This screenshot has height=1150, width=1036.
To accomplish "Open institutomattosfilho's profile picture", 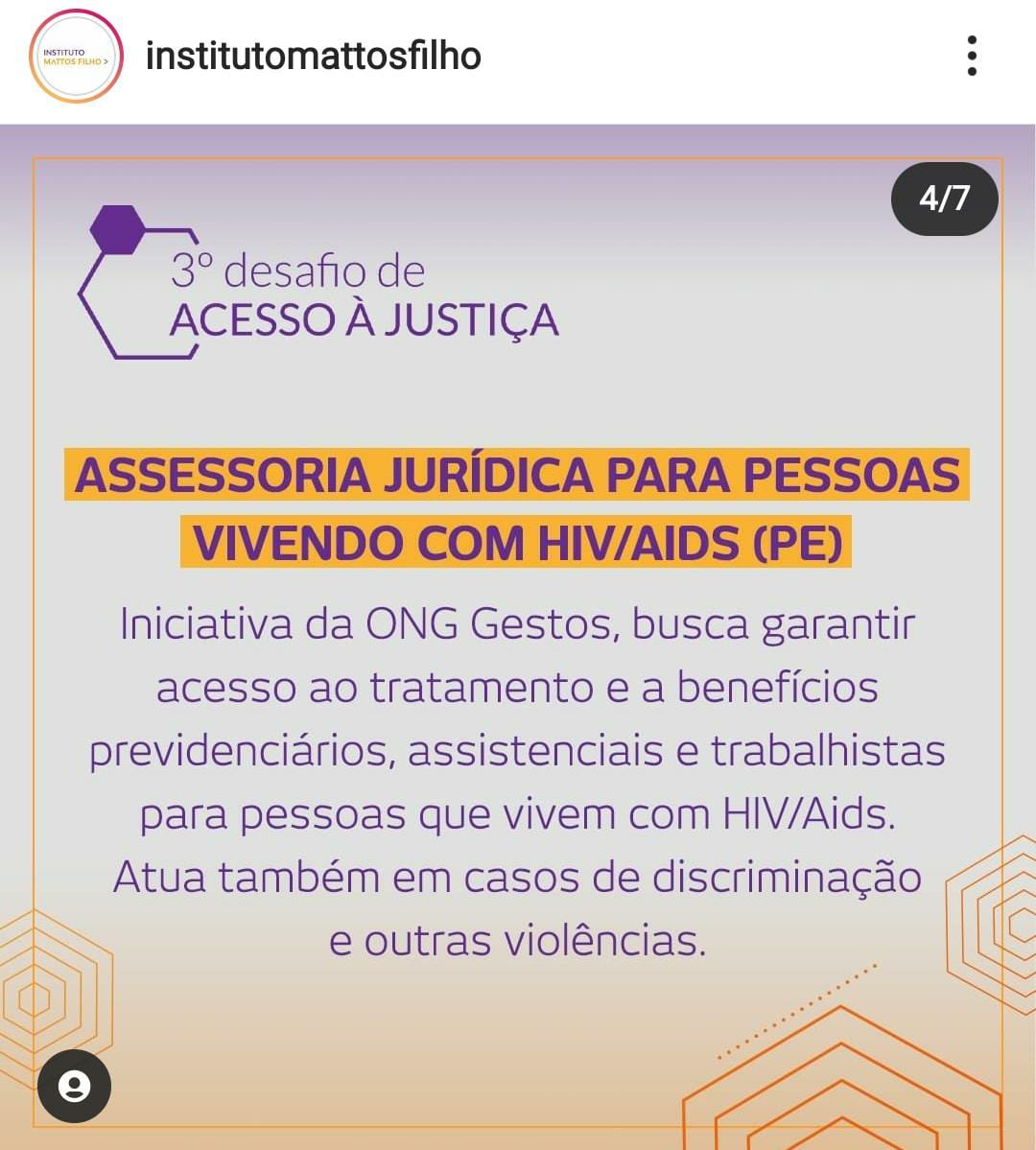I will point(77,57).
